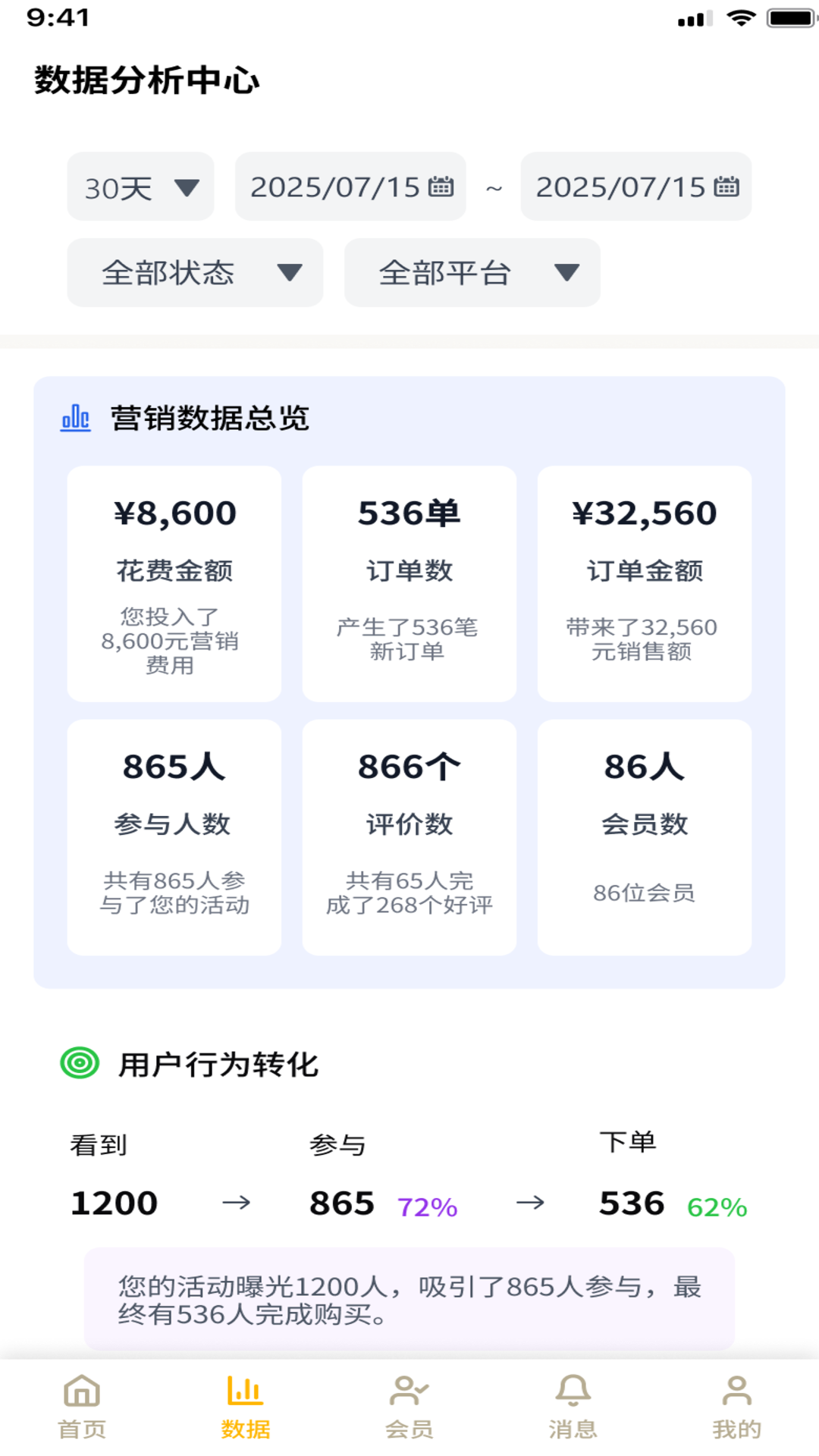The image size is (819, 1456).
Task: Tap the 消息 notification bell icon
Action: [x=573, y=1394]
